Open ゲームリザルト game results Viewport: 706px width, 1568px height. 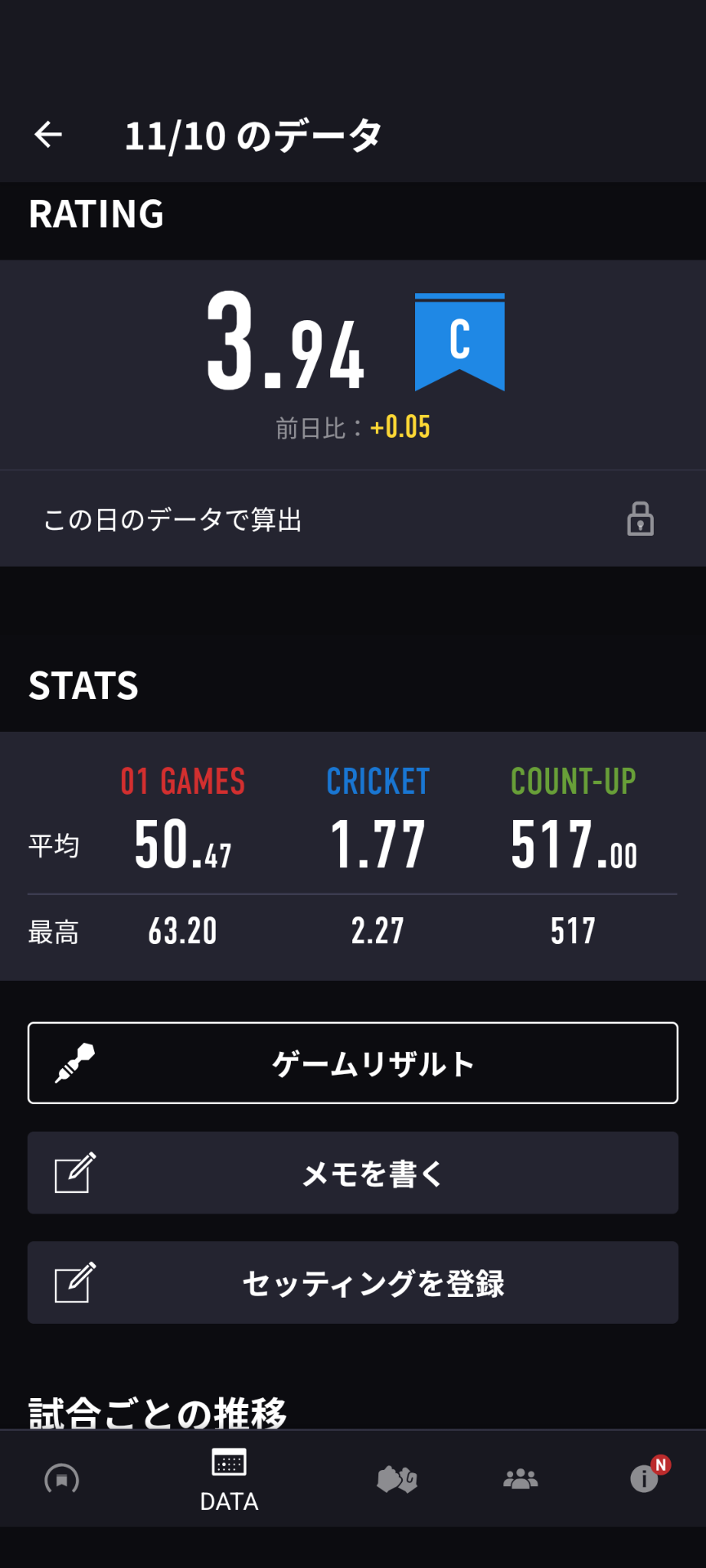point(353,1062)
